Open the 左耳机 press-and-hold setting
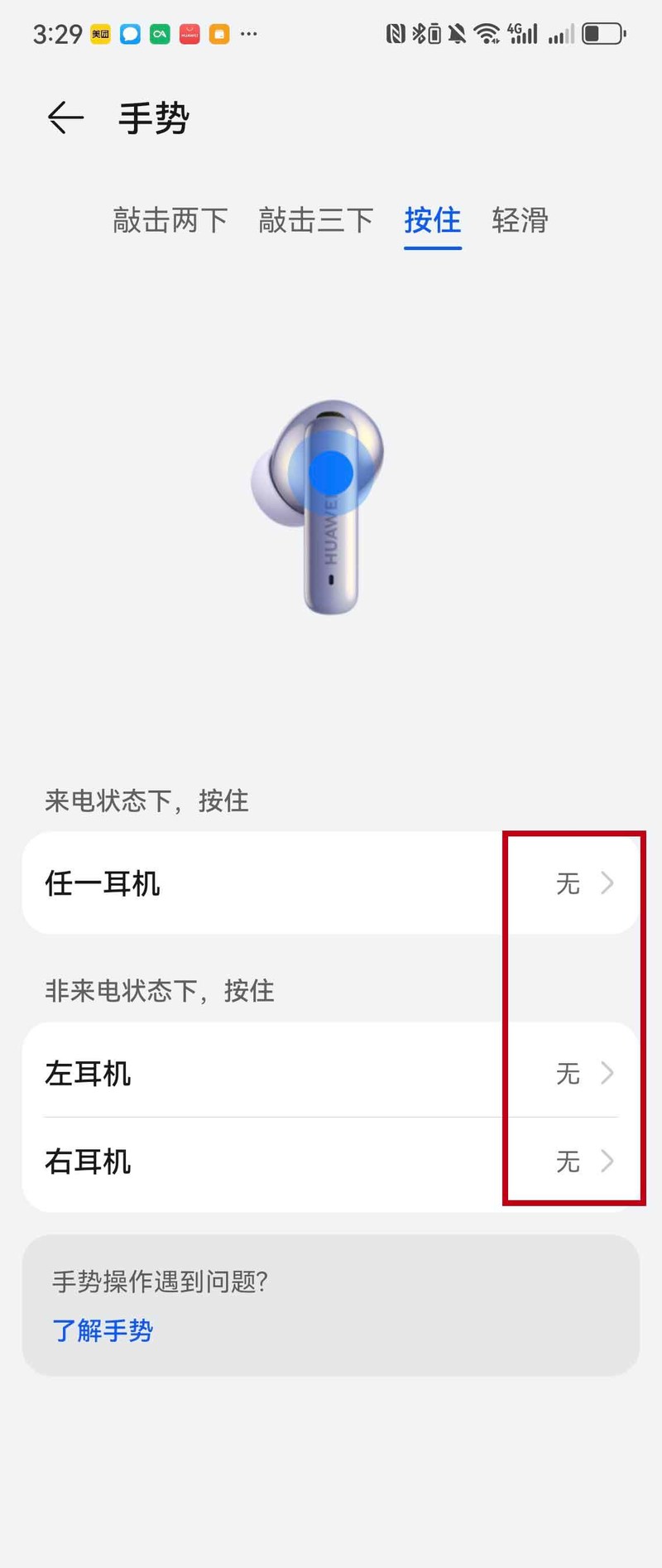662x1568 pixels. (331, 1073)
